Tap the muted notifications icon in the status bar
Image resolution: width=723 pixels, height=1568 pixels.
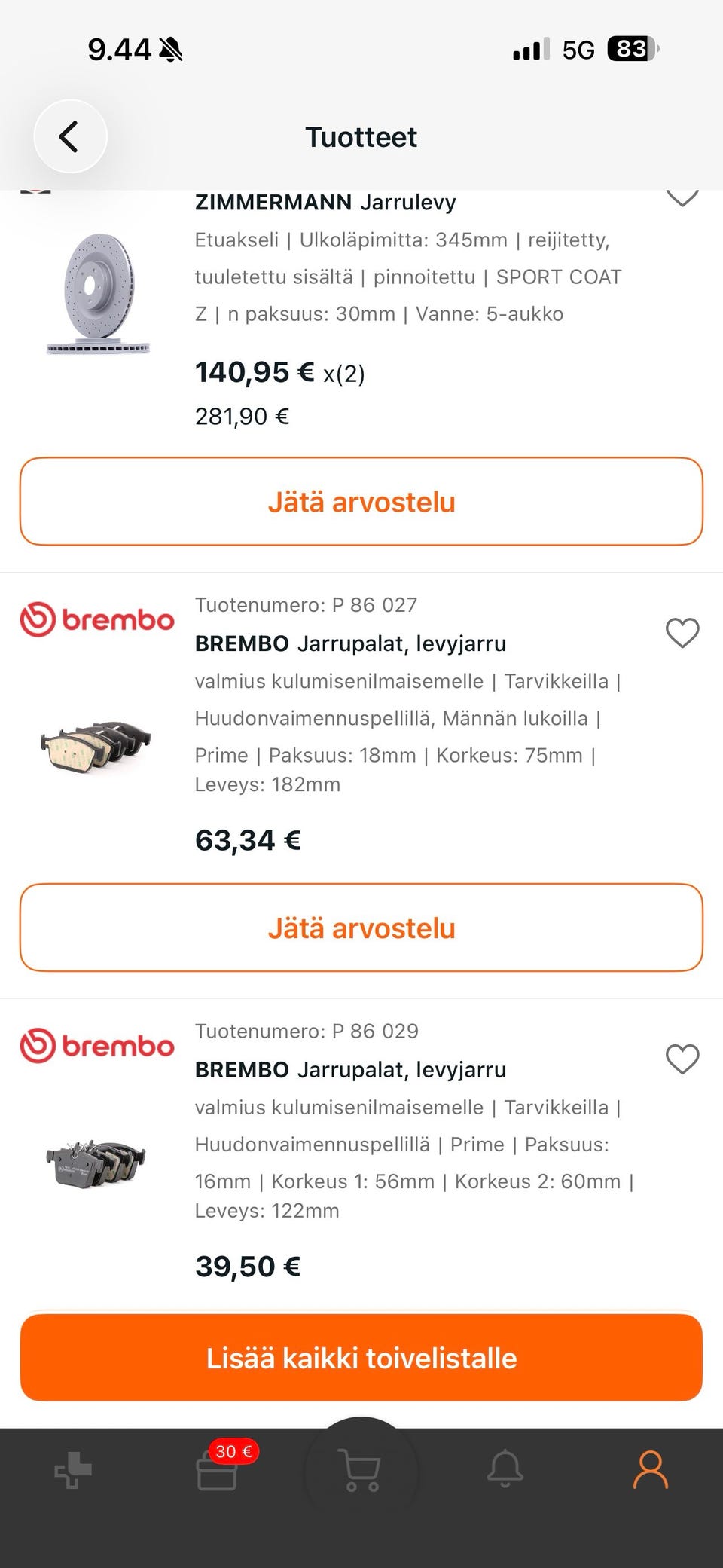tap(172, 49)
